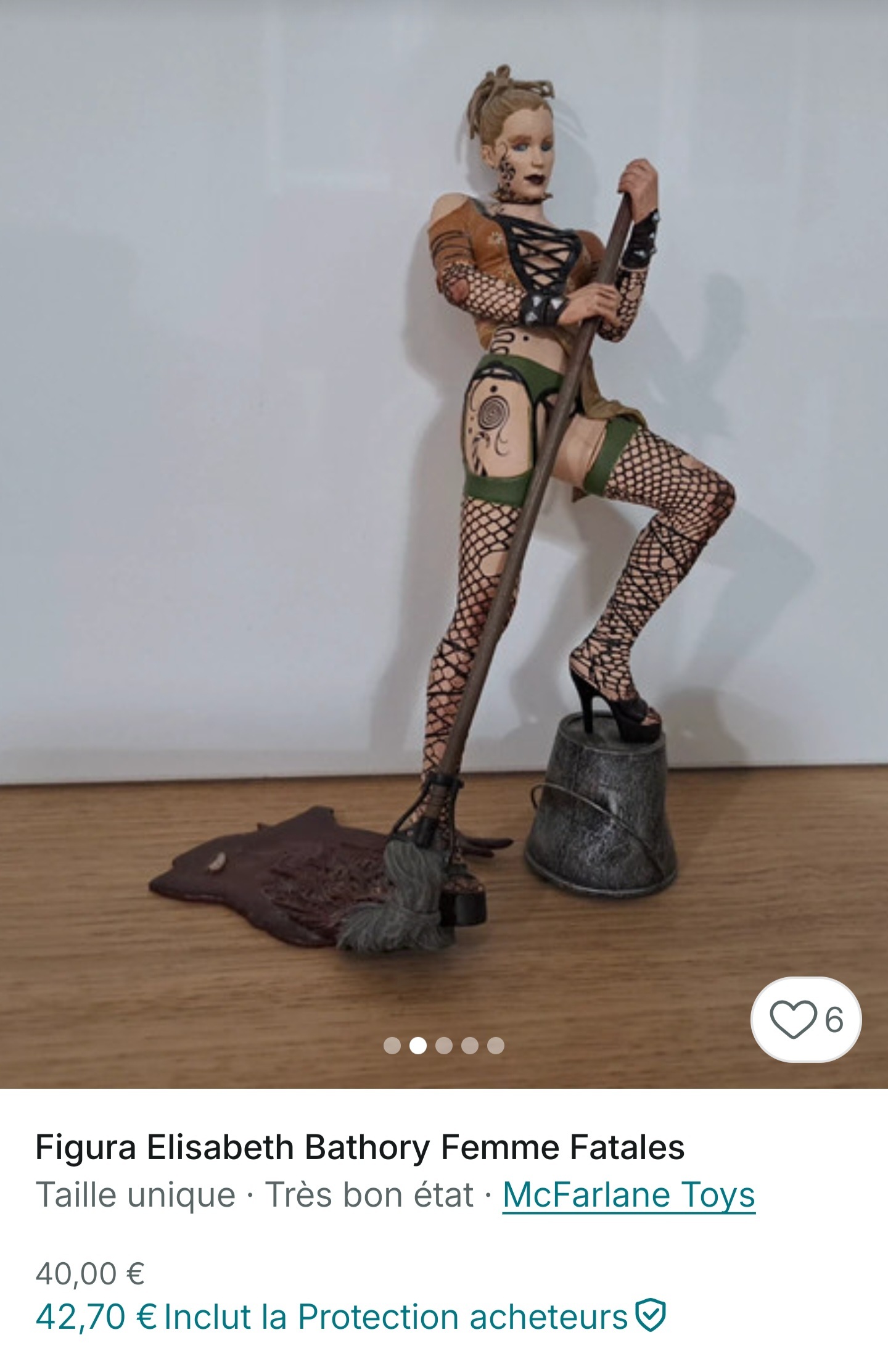Add this figure to favorites with the heart
The height and width of the screenshot is (1372, 888).
pyautogui.click(x=794, y=1020)
